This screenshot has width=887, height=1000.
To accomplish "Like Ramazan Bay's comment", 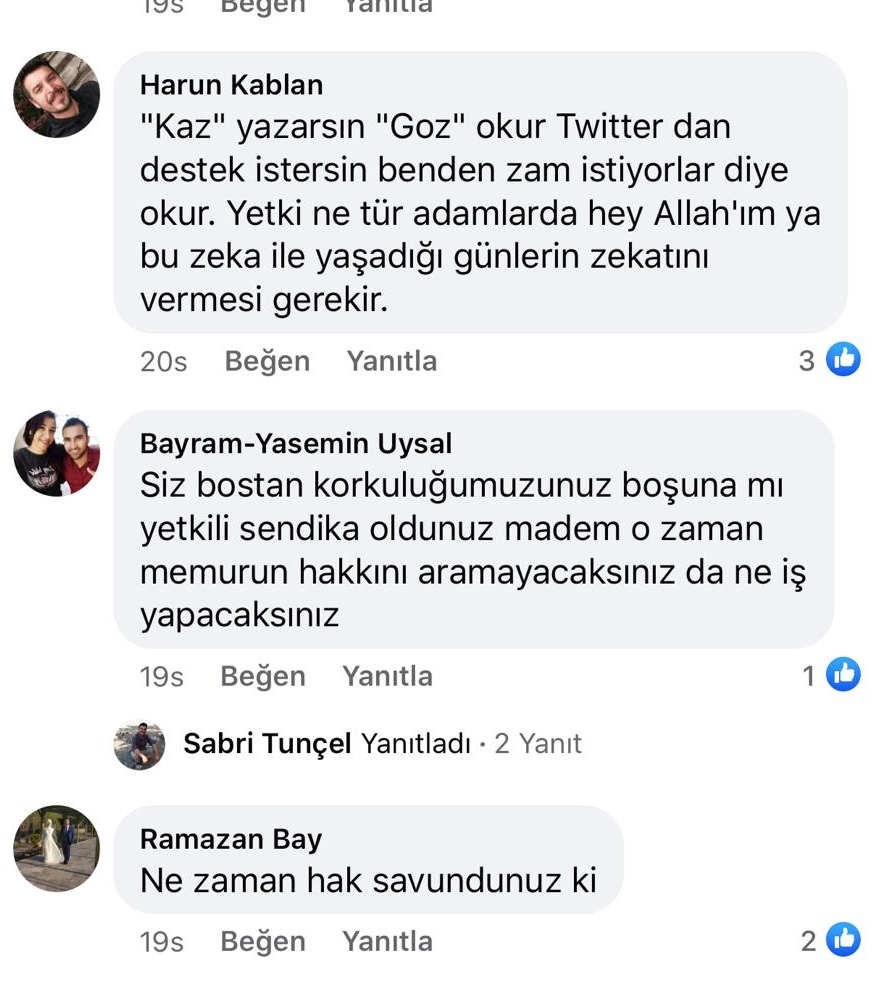I will [x=263, y=941].
